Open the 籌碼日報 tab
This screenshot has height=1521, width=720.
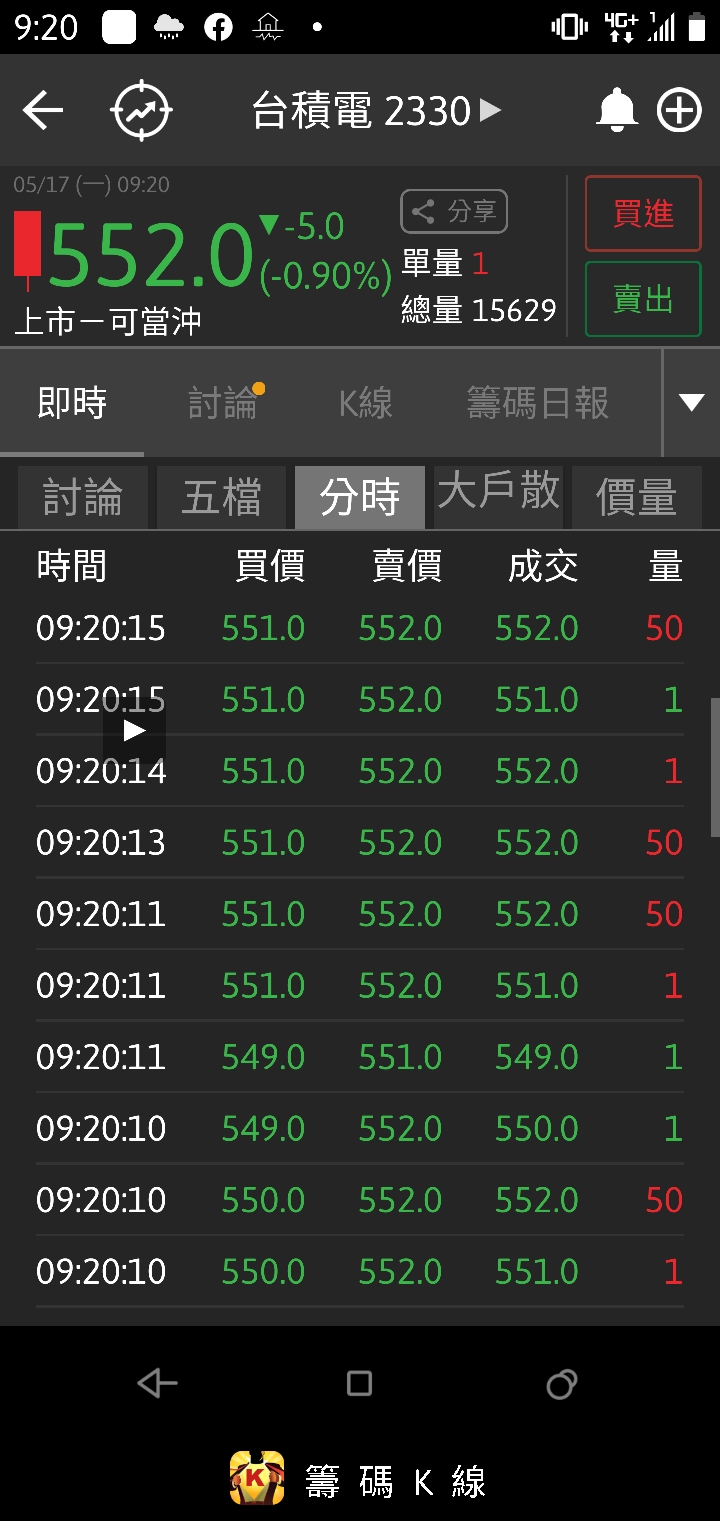[537, 403]
